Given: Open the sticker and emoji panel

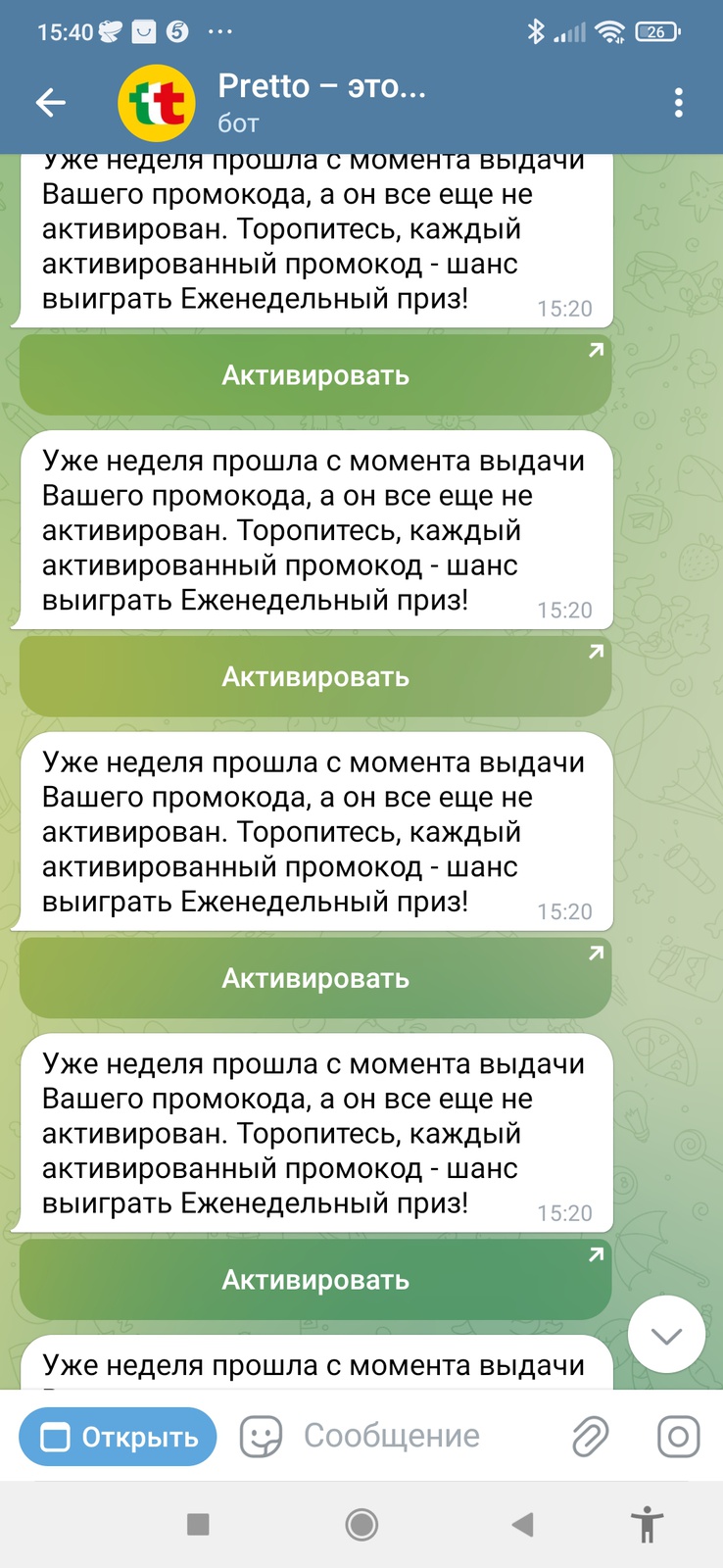Looking at the screenshot, I should click(261, 1437).
